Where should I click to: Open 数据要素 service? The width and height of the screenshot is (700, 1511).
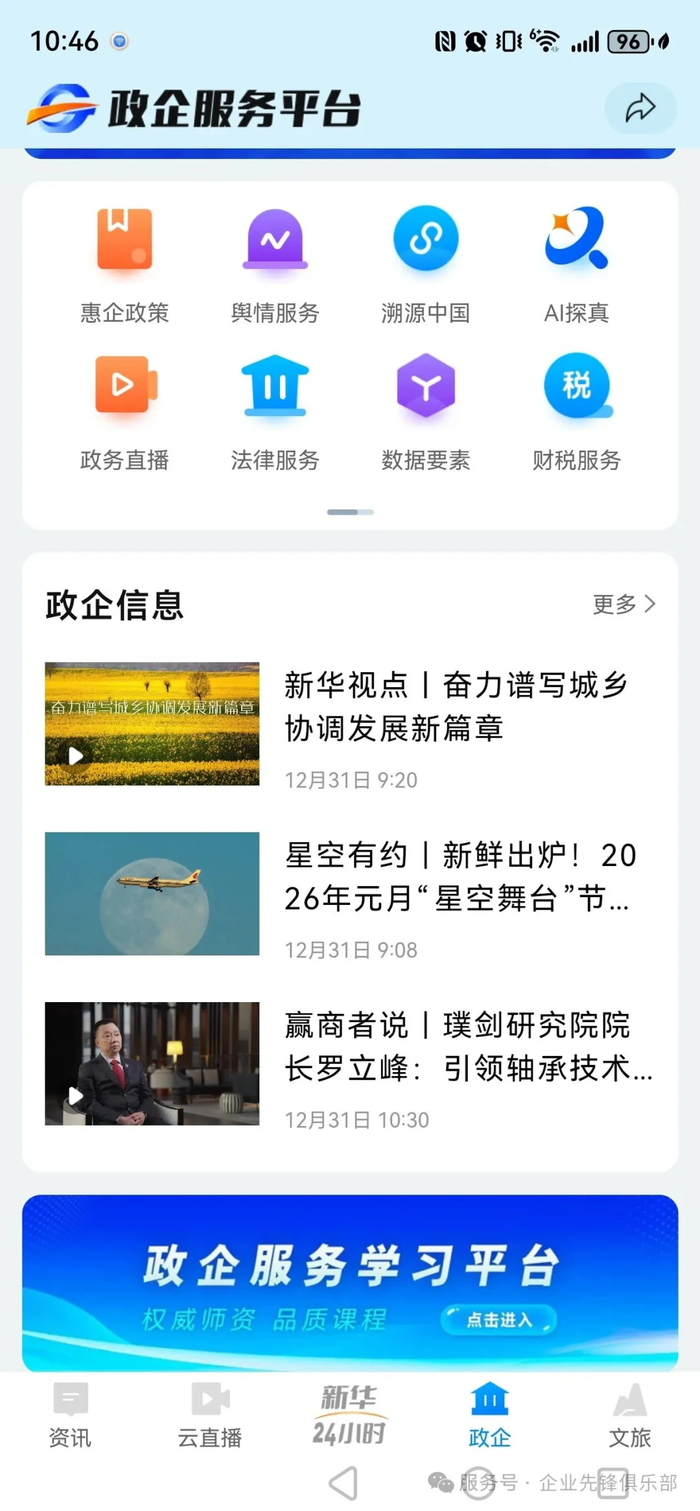425,411
